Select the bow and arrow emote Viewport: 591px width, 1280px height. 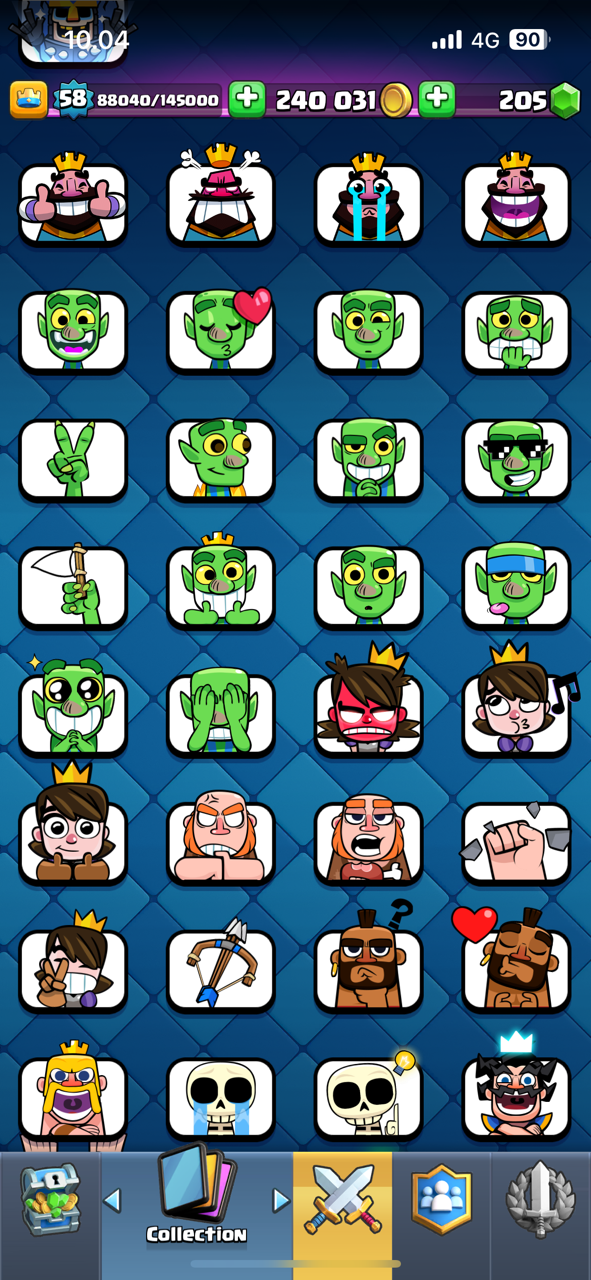(x=221, y=968)
